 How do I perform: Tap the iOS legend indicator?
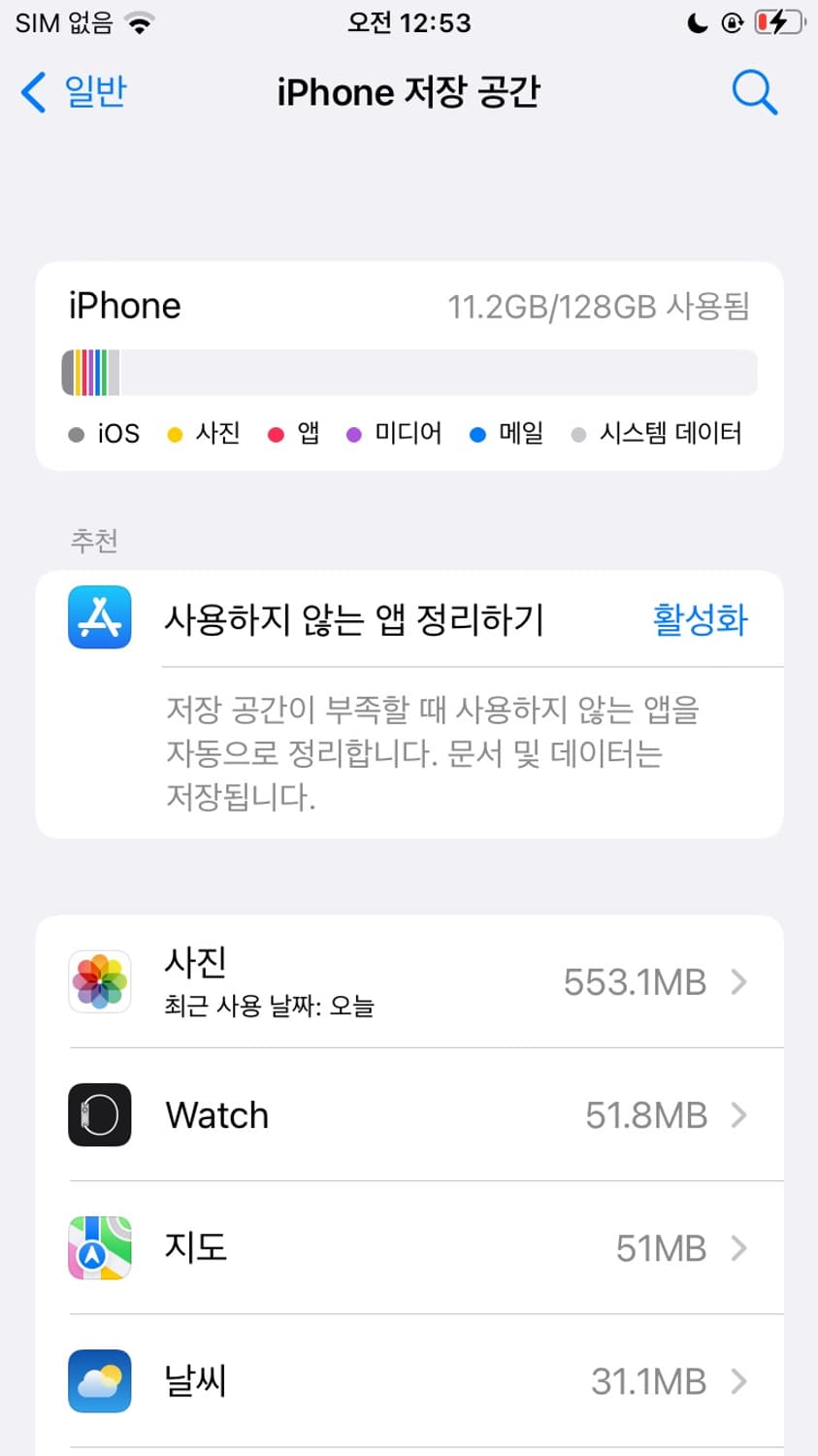pos(77,434)
